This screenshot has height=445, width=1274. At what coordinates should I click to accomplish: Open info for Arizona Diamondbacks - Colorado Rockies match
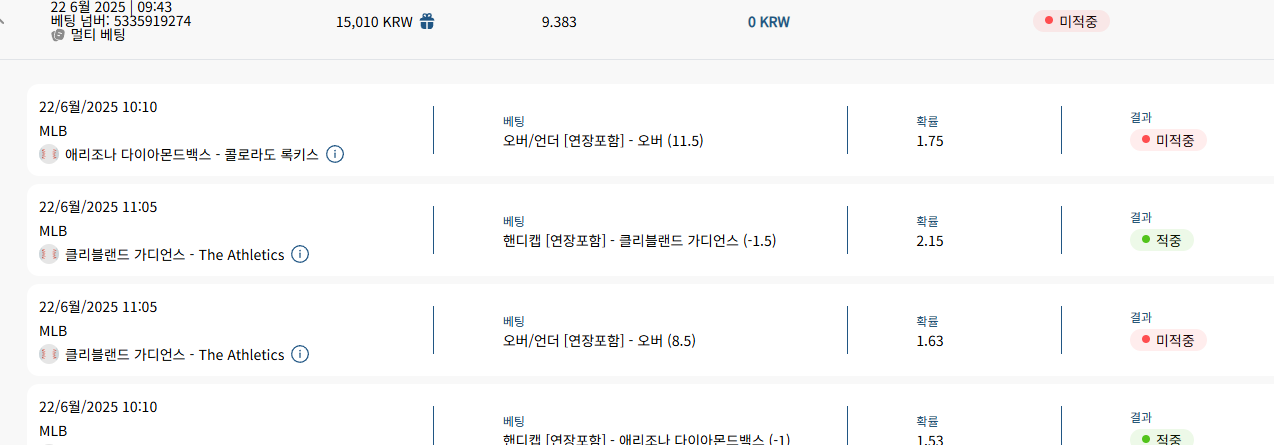click(335, 154)
